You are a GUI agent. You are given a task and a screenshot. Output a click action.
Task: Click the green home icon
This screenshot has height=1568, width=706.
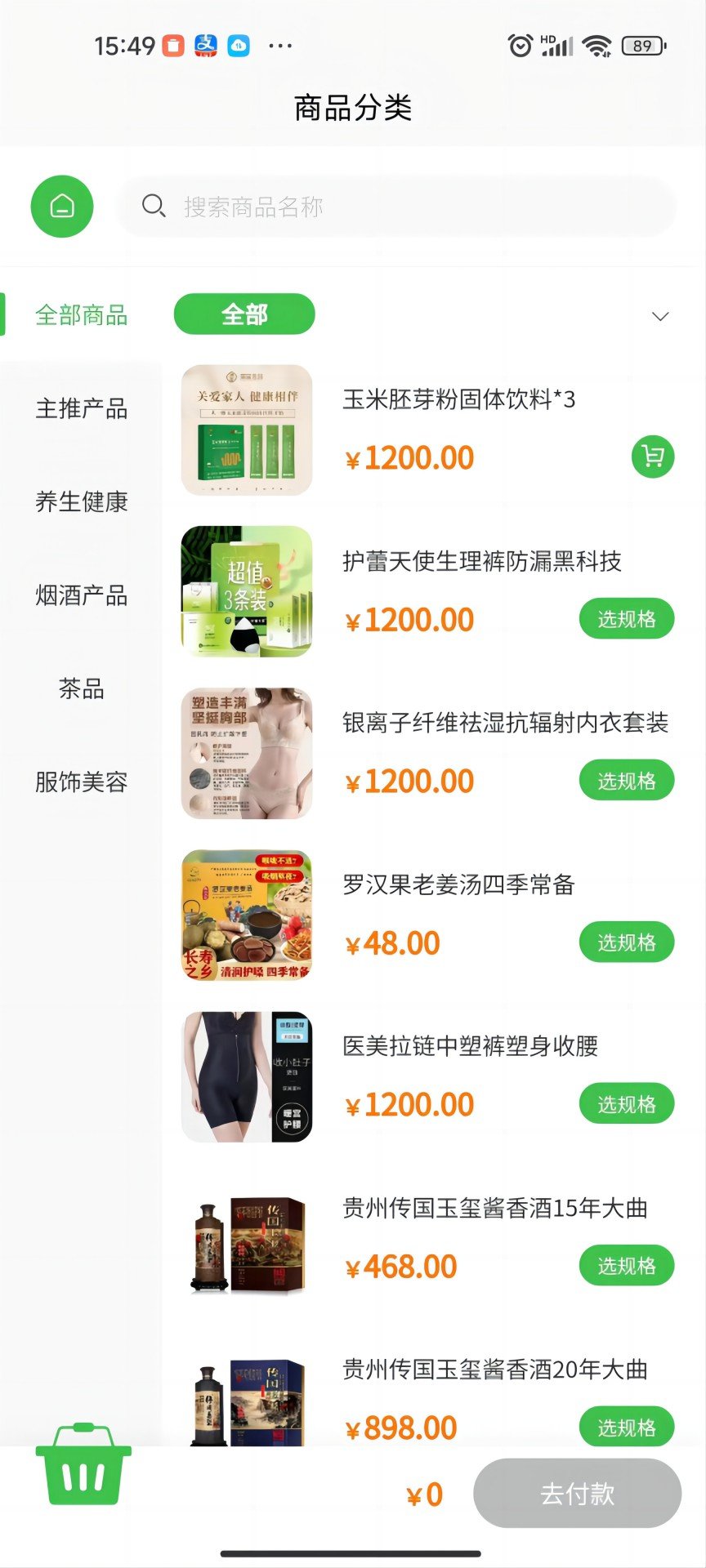click(x=62, y=207)
